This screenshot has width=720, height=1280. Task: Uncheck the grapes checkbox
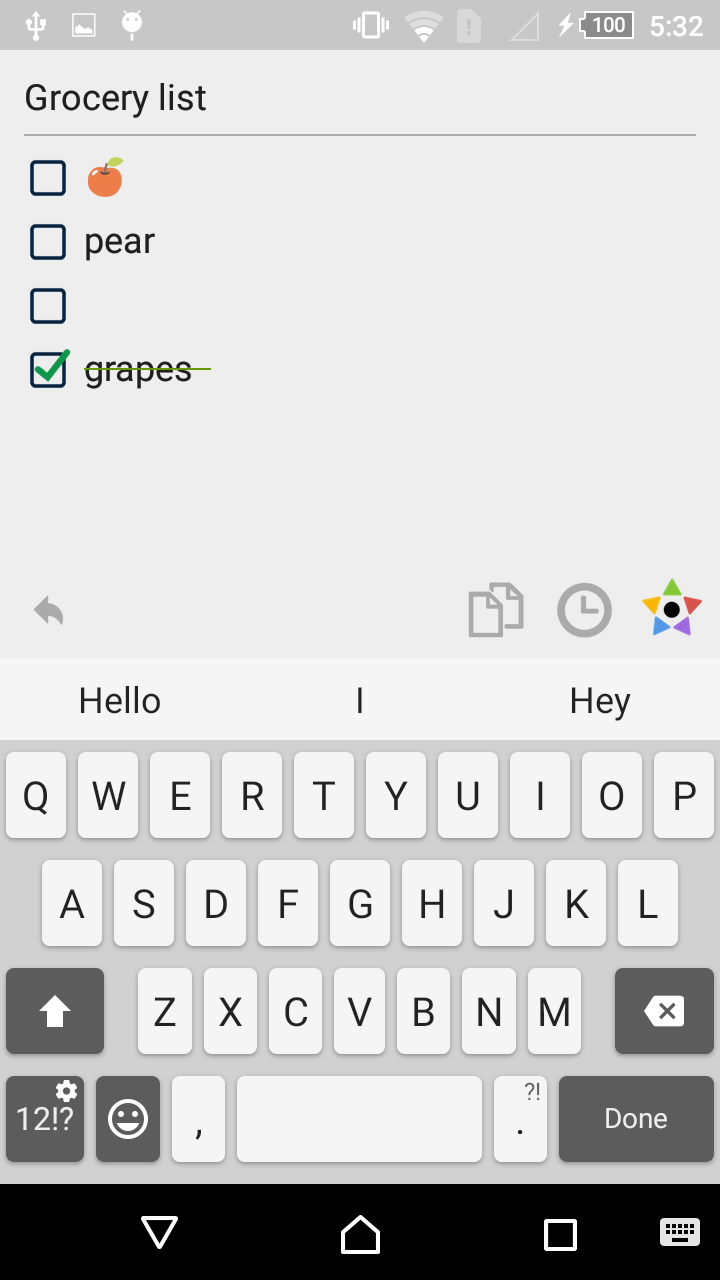pos(48,369)
